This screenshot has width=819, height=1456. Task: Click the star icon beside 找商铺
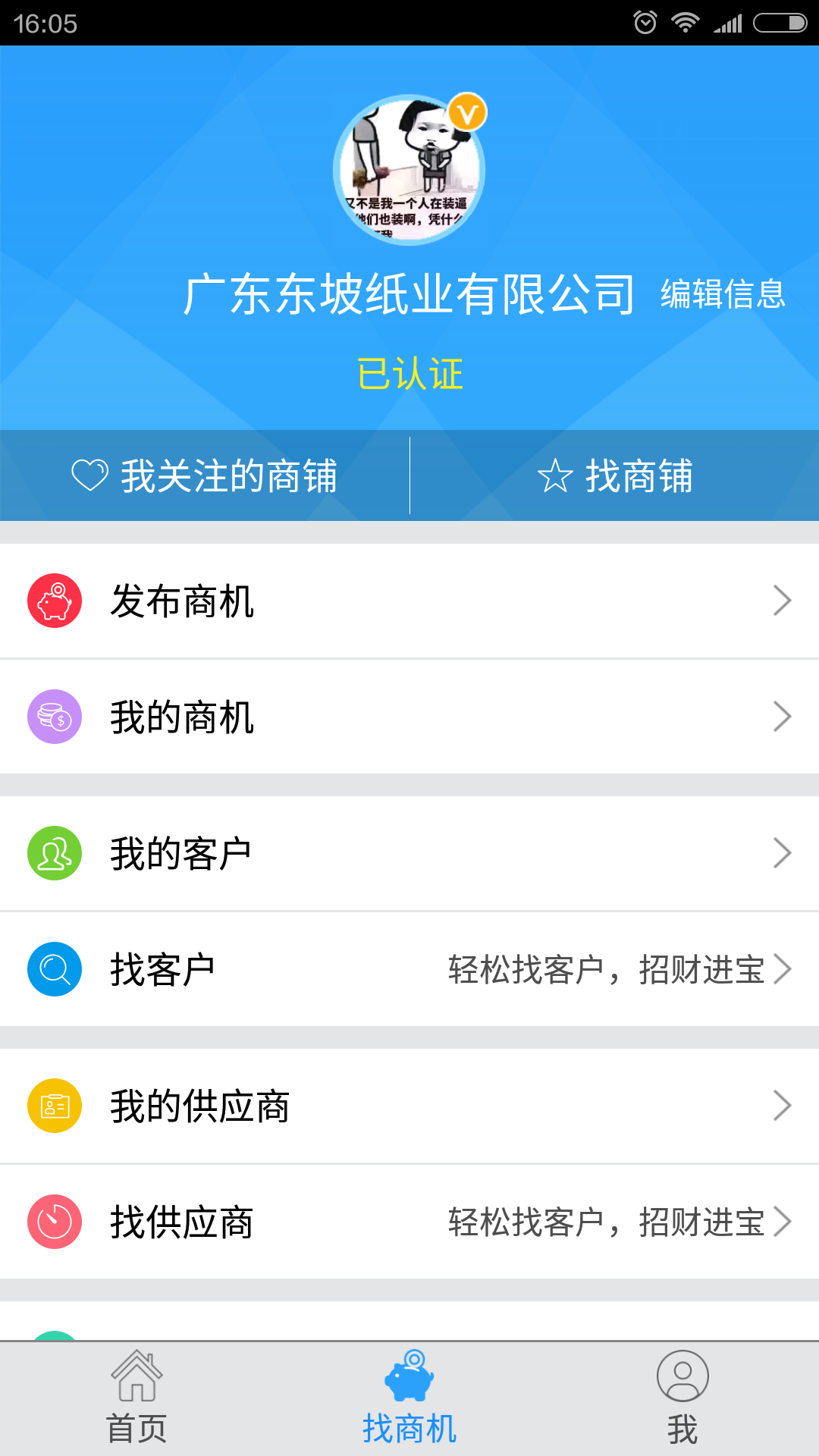(554, 475)
